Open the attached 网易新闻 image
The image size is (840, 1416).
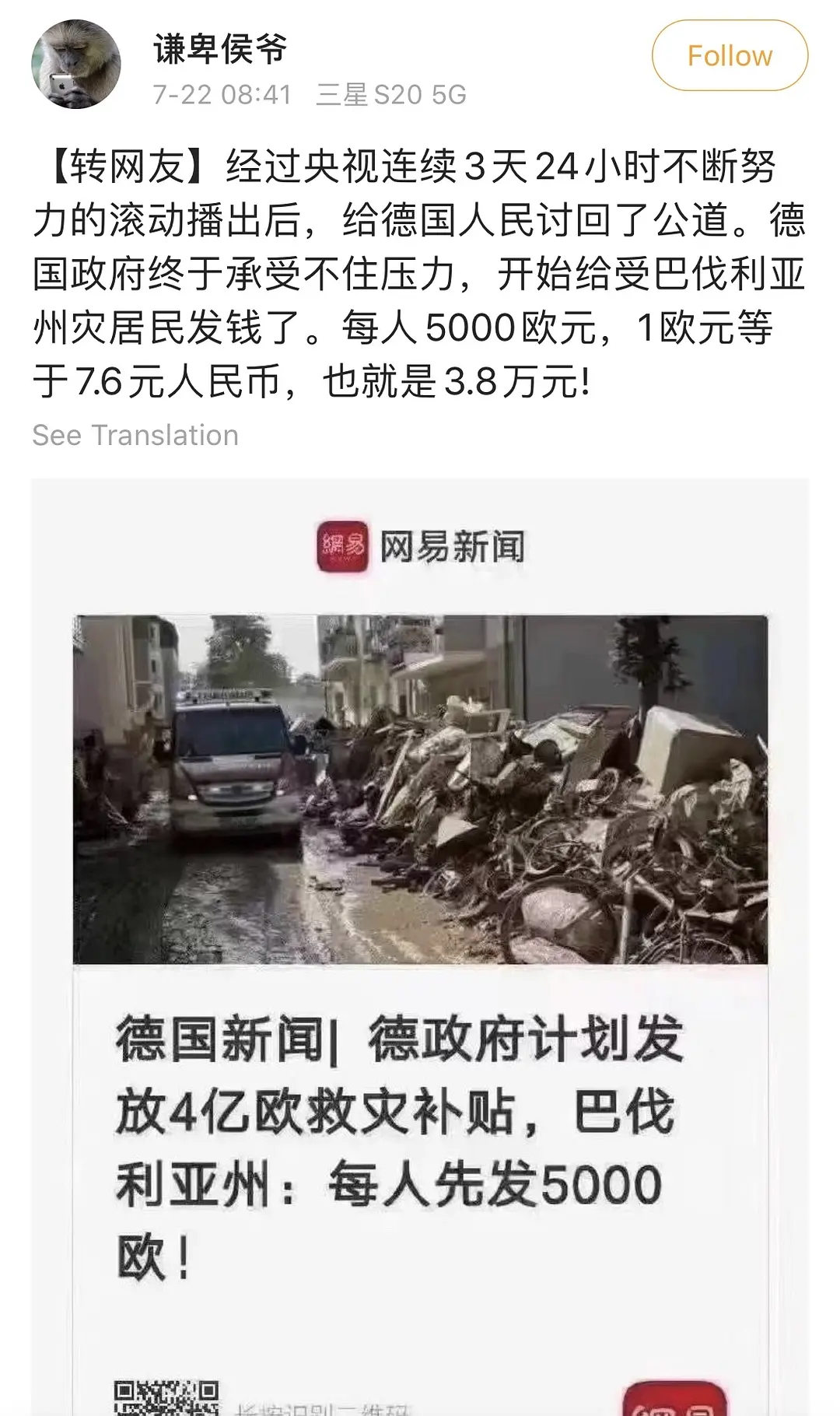[x=420, y=934]
